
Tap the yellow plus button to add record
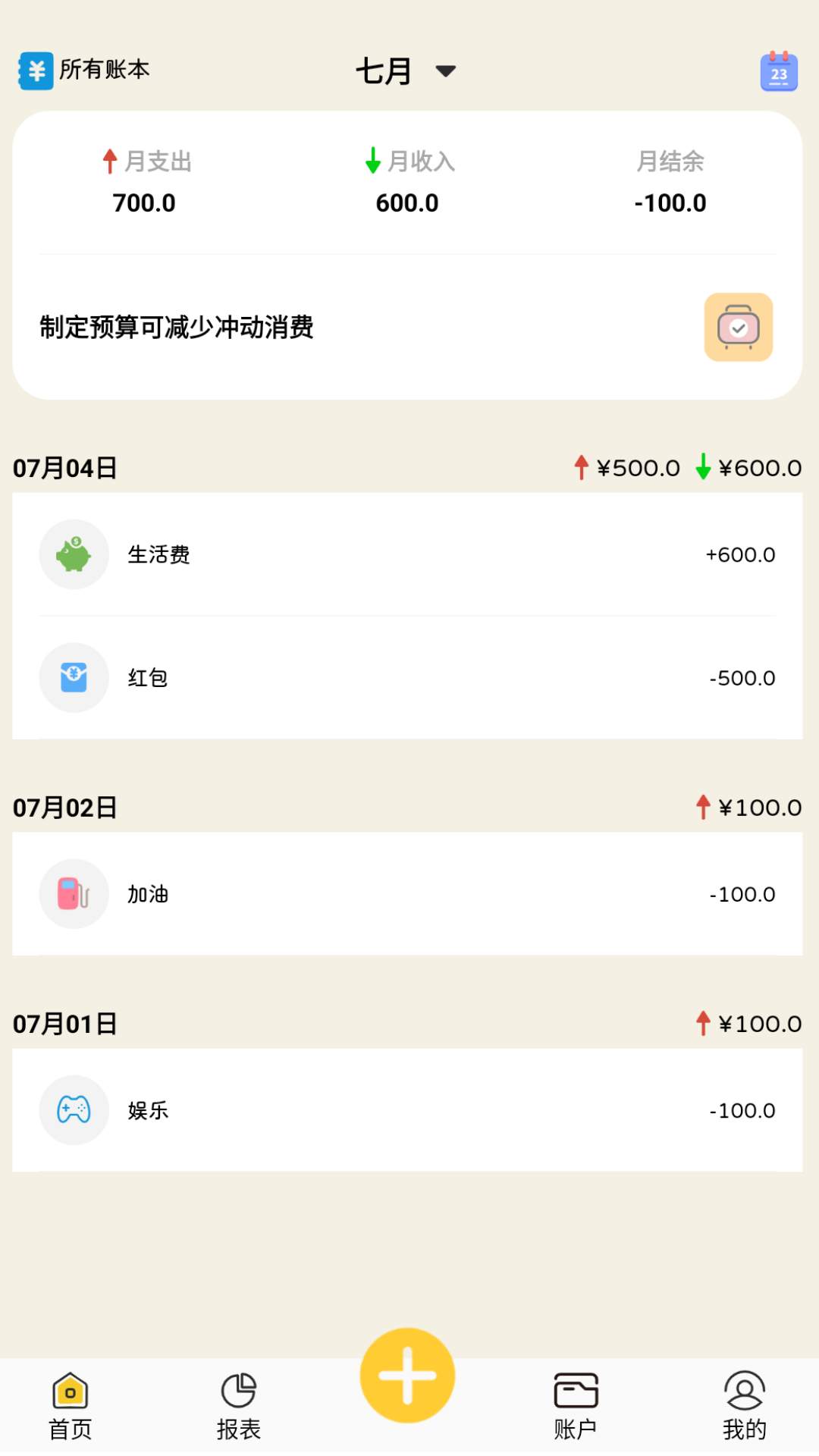tap(407, 1375)
